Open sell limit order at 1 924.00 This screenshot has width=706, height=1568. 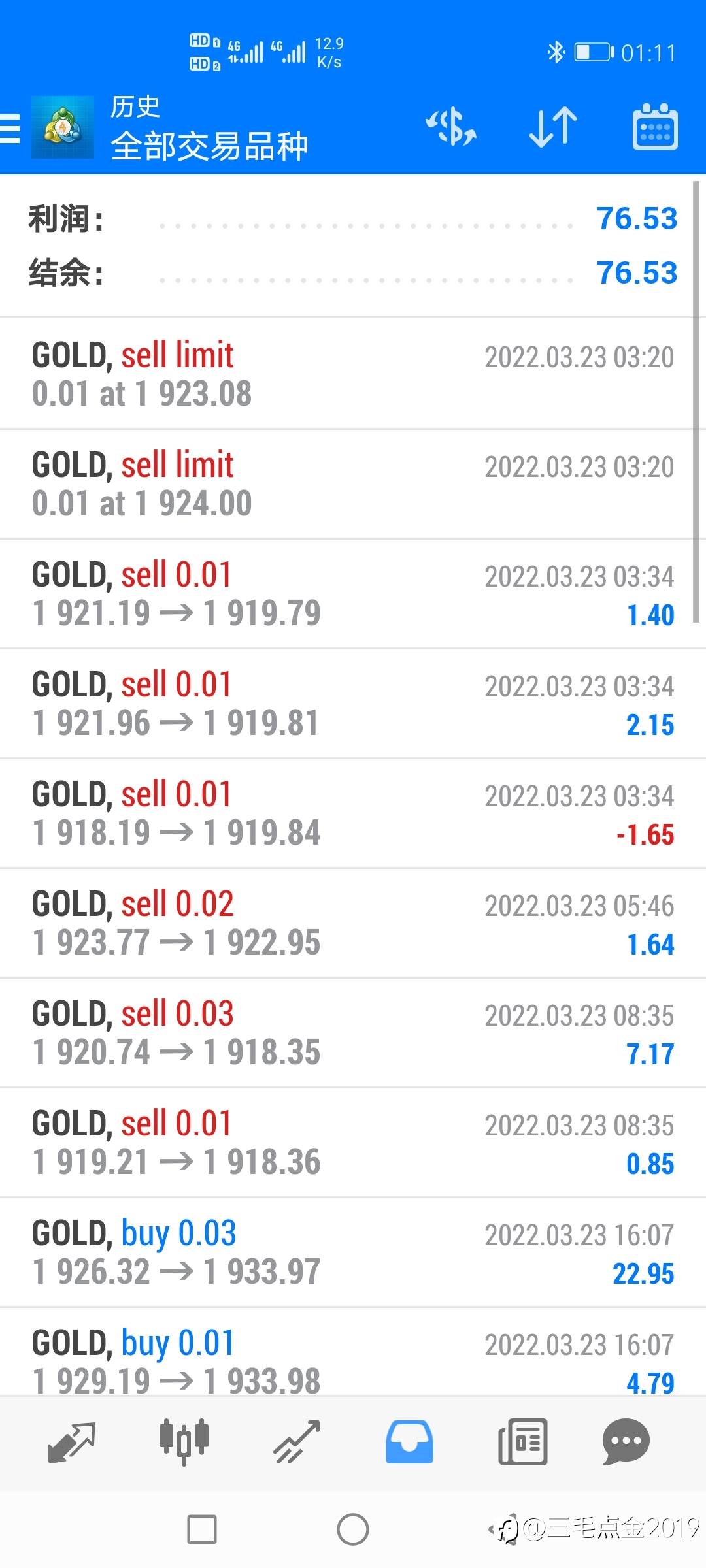click(x=353, y=484)
